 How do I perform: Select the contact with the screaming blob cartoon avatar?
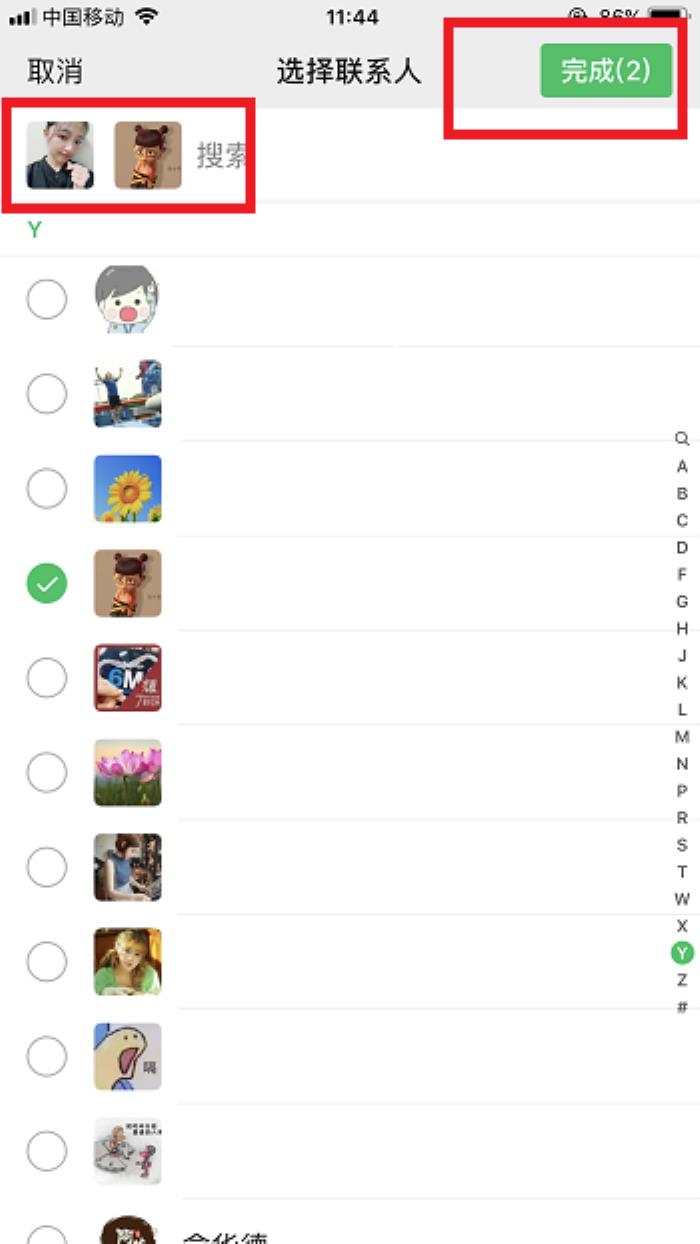pyautogui.click(x=47, y=1056)
